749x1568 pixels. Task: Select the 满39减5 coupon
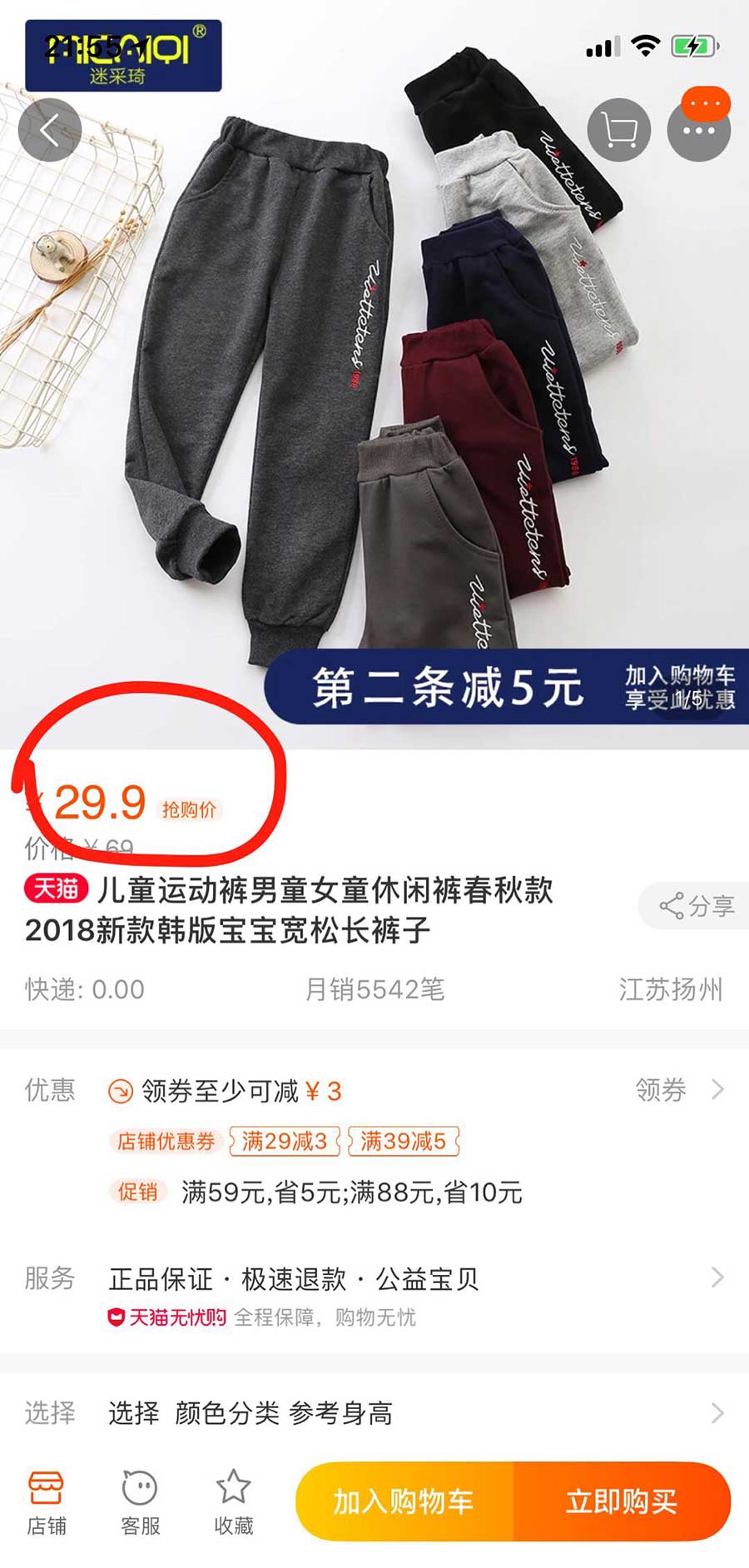click(403, 1141)
